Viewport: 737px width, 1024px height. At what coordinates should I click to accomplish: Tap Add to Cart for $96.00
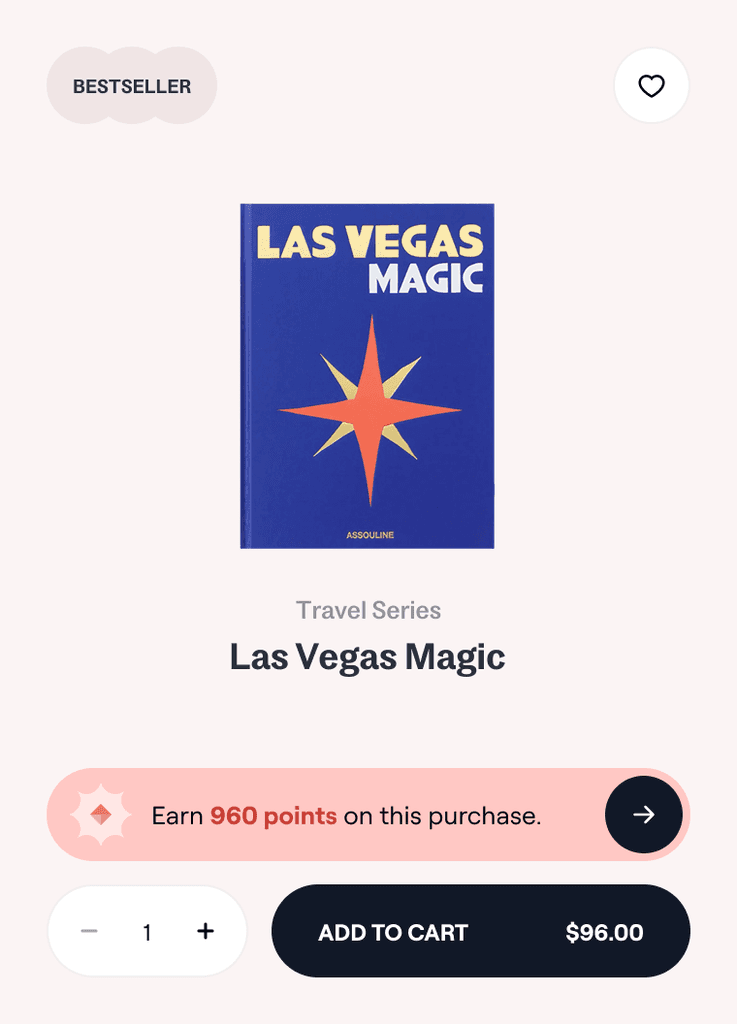coord(480,931)
